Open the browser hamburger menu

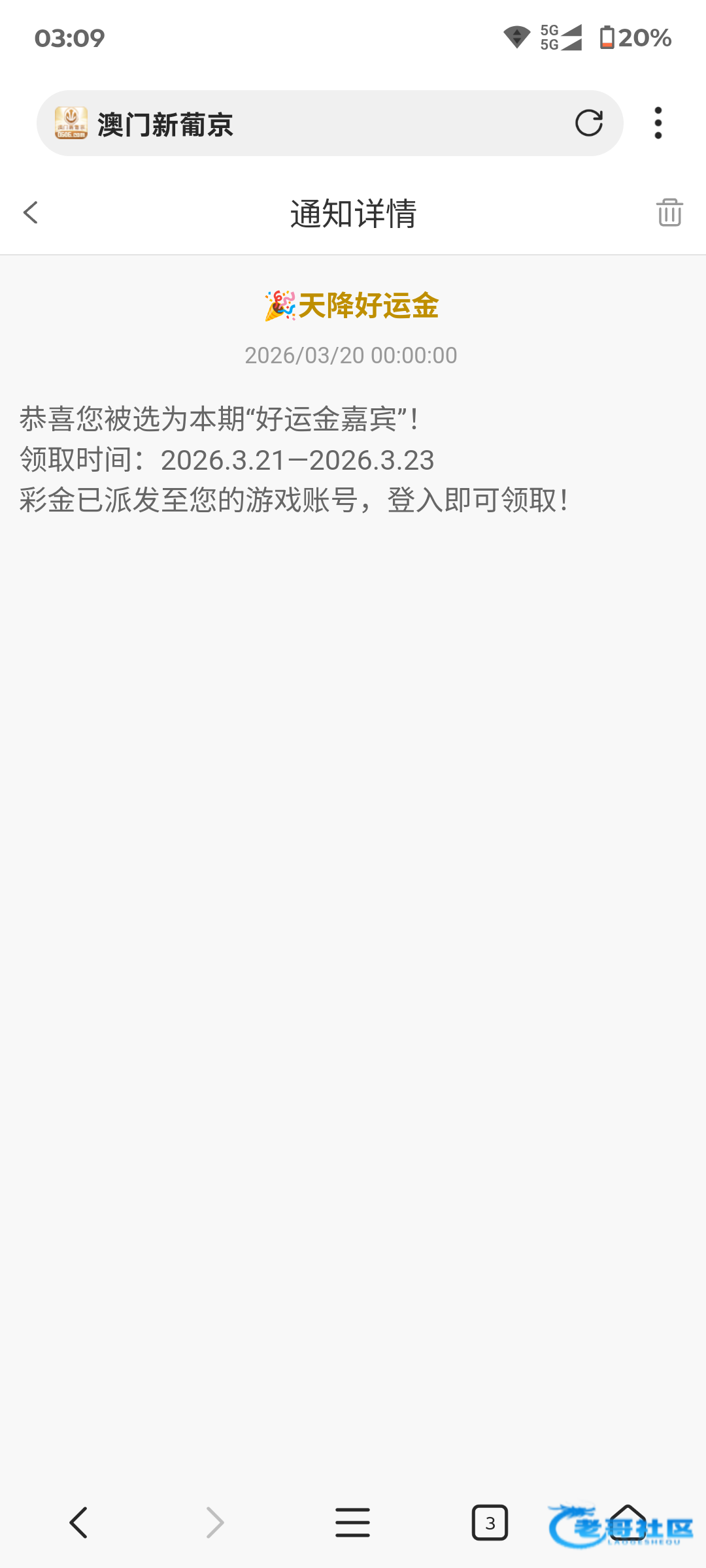click(352, 1523)
